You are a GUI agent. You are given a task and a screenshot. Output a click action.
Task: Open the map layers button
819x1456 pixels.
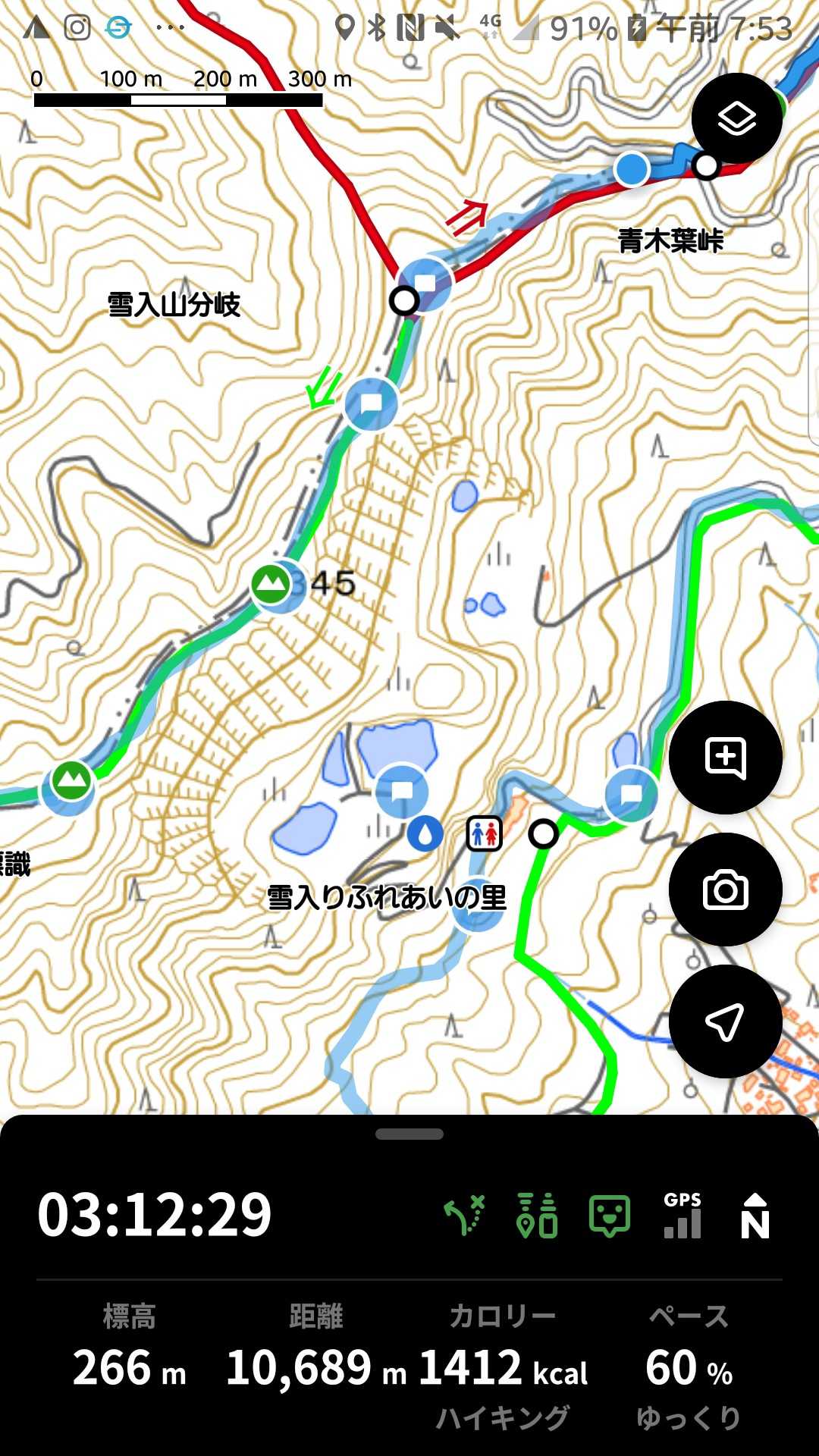click(736, 119)
